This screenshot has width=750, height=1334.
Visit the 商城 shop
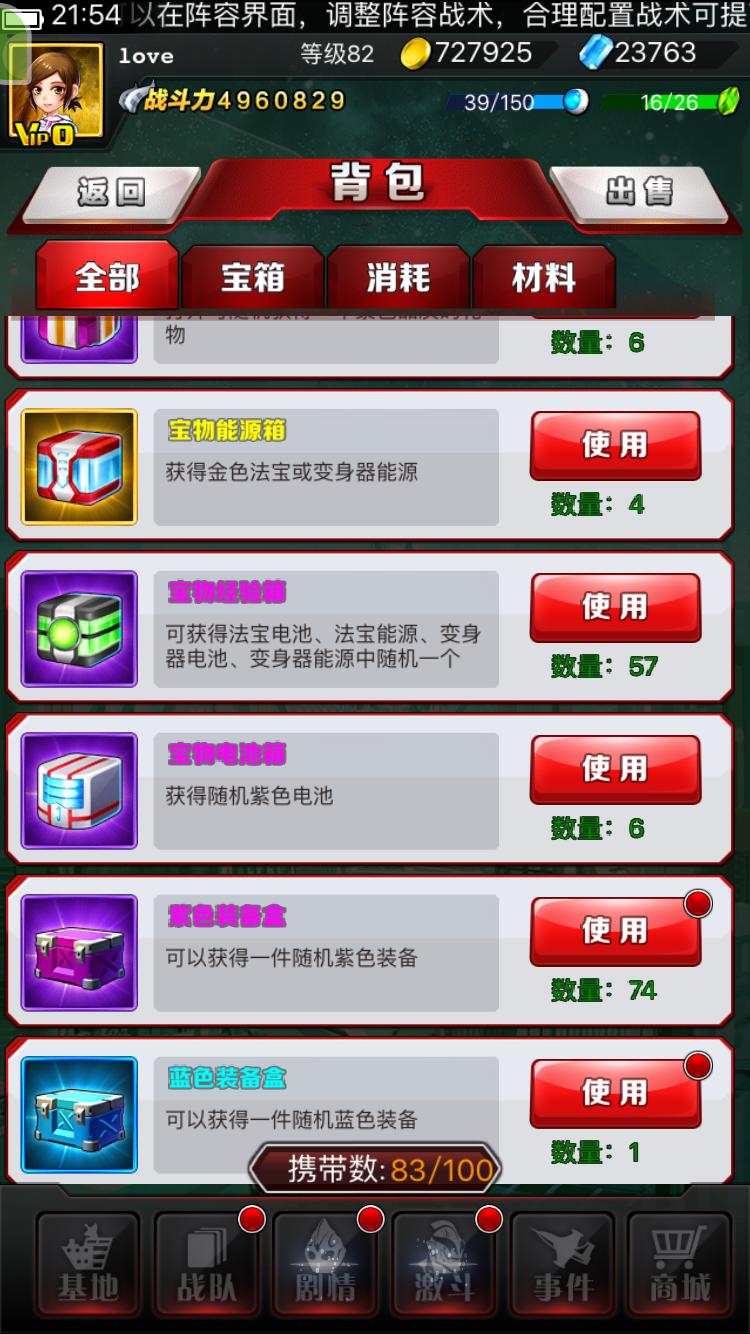click(680, 1269)
